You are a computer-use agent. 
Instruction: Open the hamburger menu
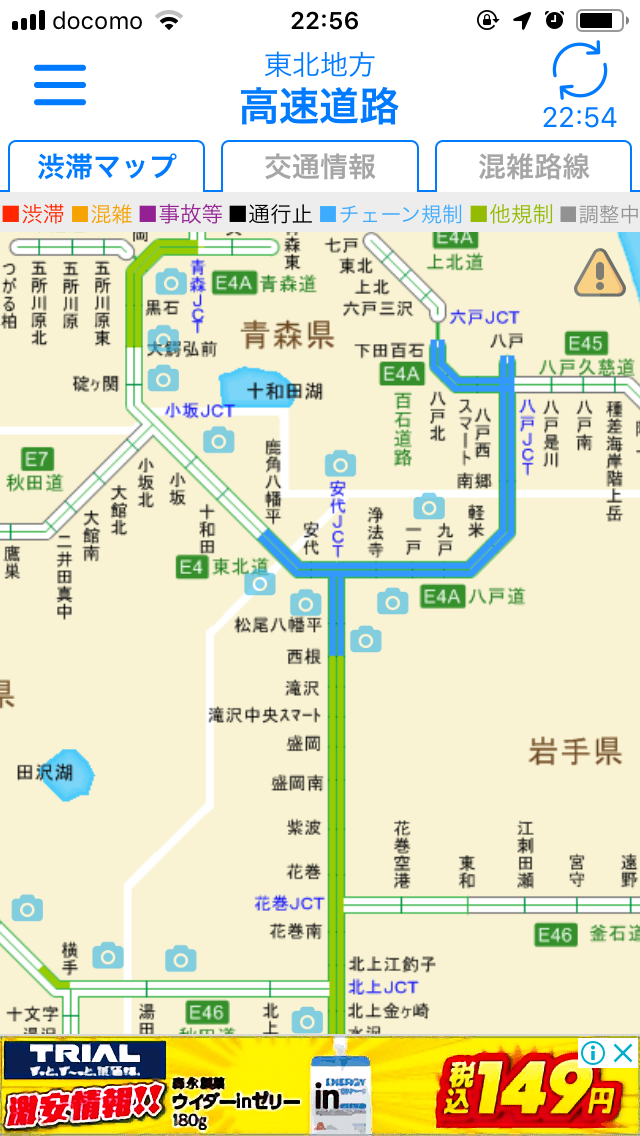60,85
